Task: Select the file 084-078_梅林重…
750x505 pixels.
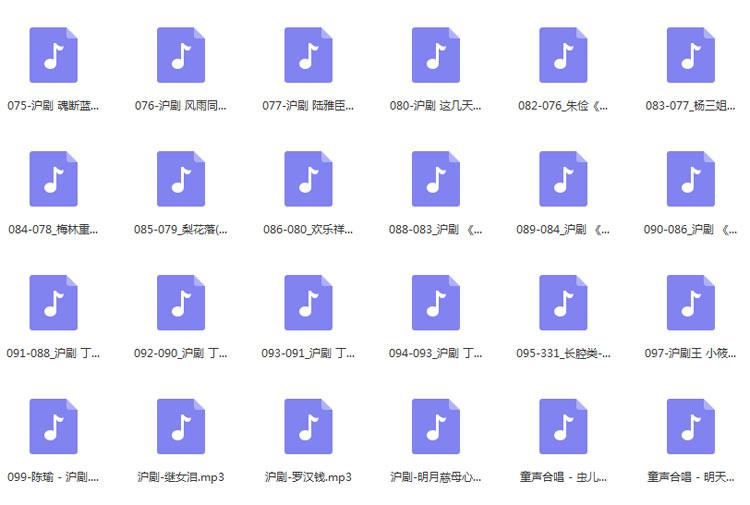Action: (x=54, y=179)
